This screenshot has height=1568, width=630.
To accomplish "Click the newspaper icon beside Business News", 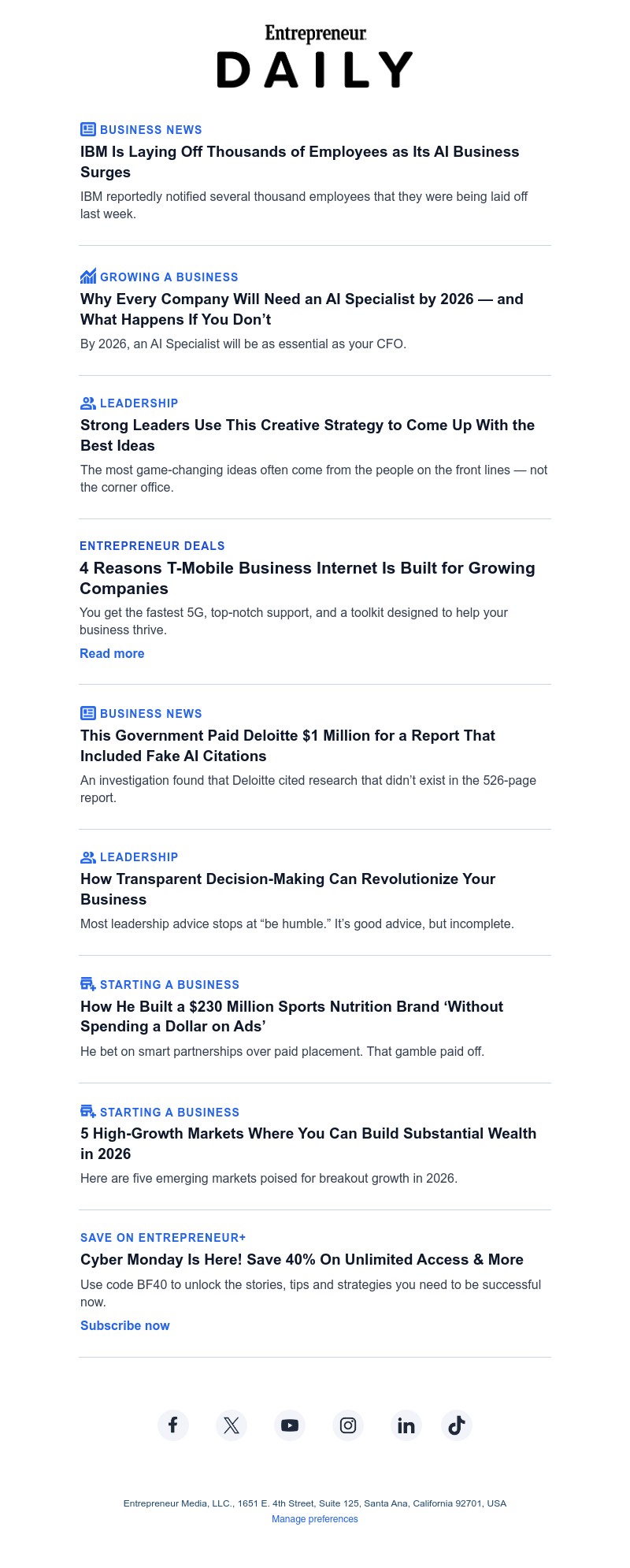I will [87, 129].
